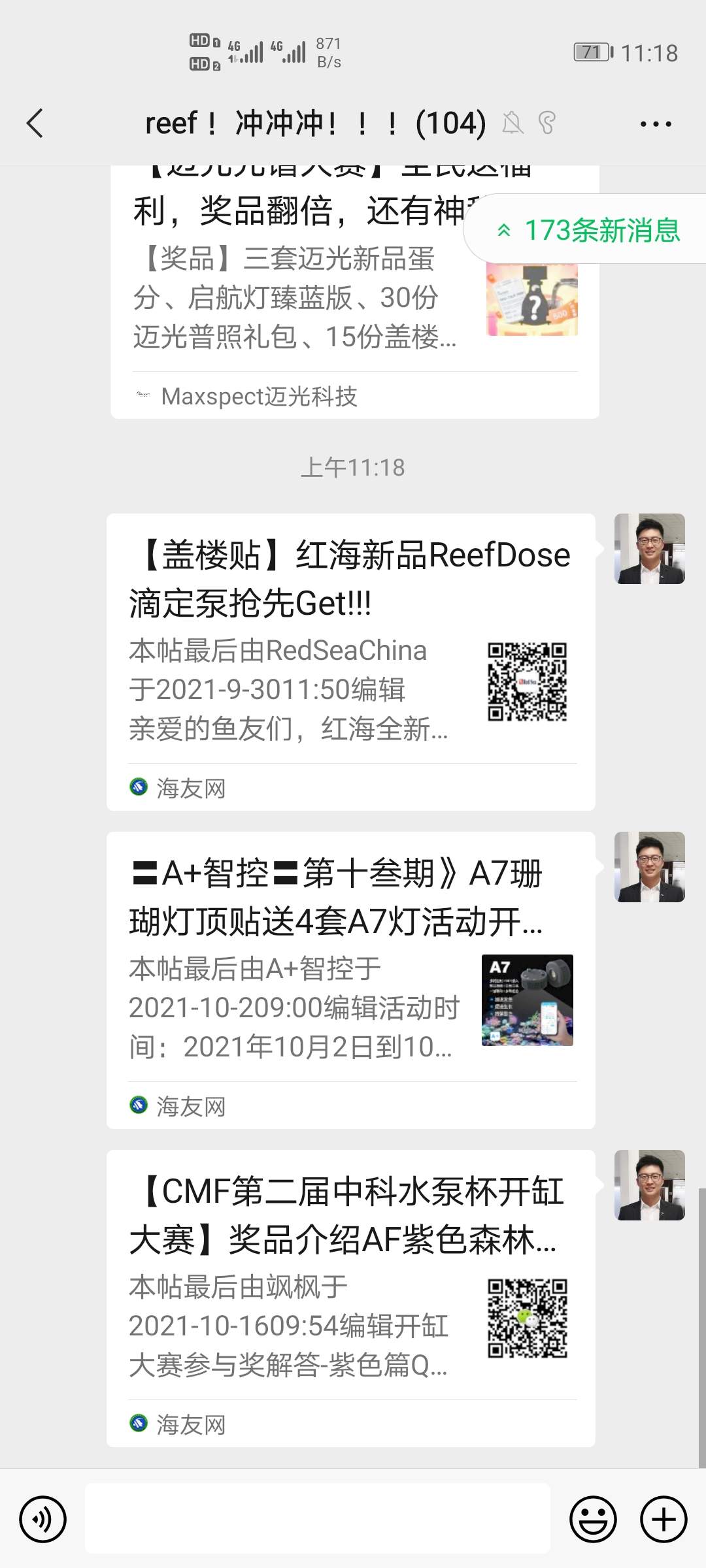Screen dimensions: 706x1568
Task: Open the CMF第二届中科水泵杯开缸大赛 card
Action: tap(350, 1298)
